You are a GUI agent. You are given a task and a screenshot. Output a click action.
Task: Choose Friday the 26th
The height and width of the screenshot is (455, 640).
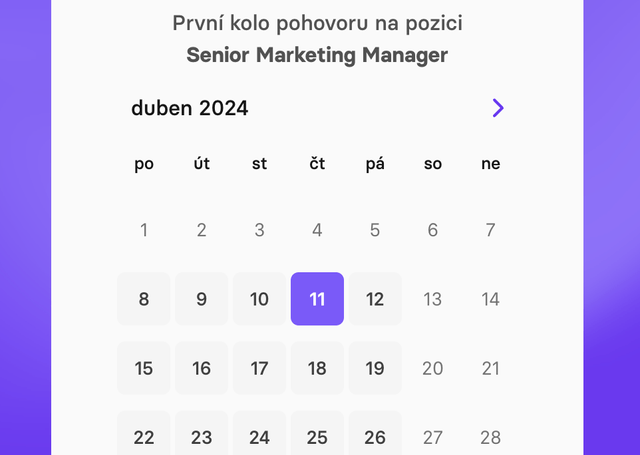coord(375,436)
